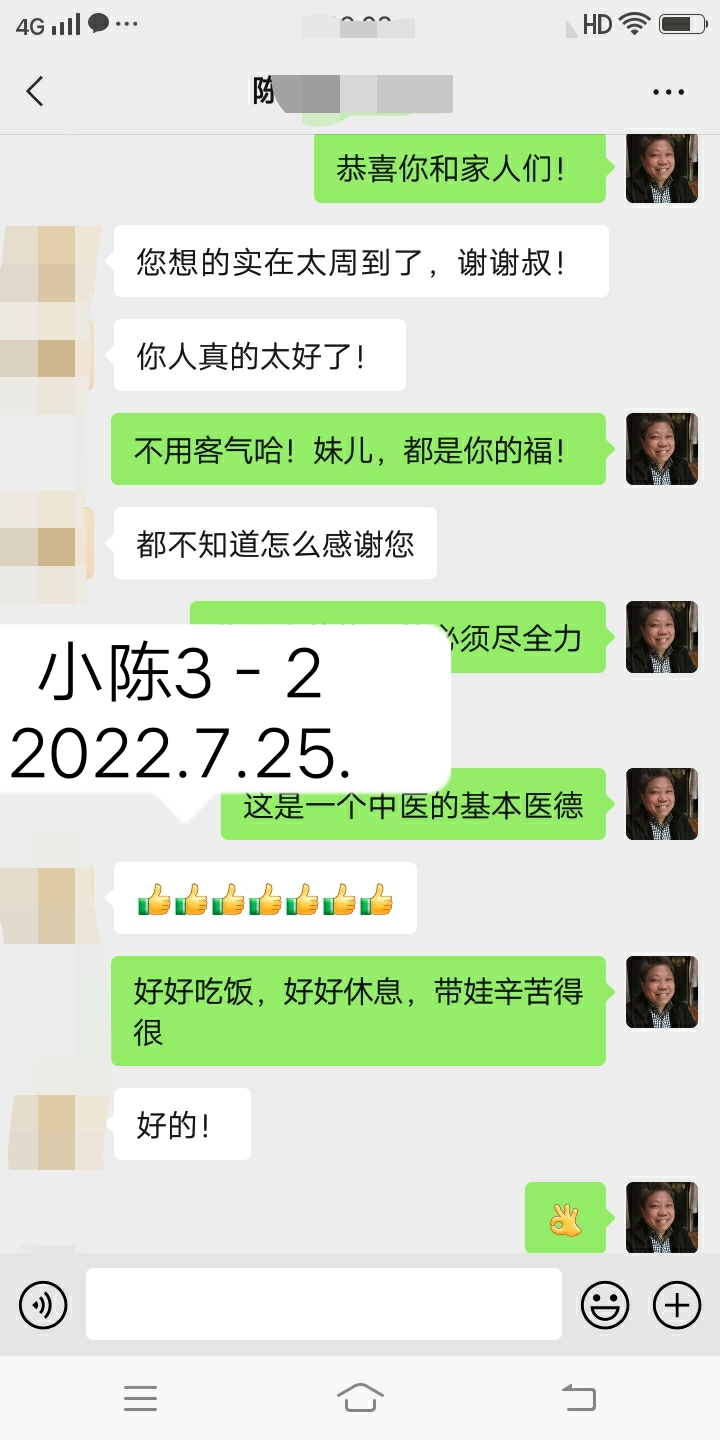Open sender's avatar beside the 恭喜你和家人们 message
The height and width of the screenshot is (1440, 720).
[x=661, y=168]
